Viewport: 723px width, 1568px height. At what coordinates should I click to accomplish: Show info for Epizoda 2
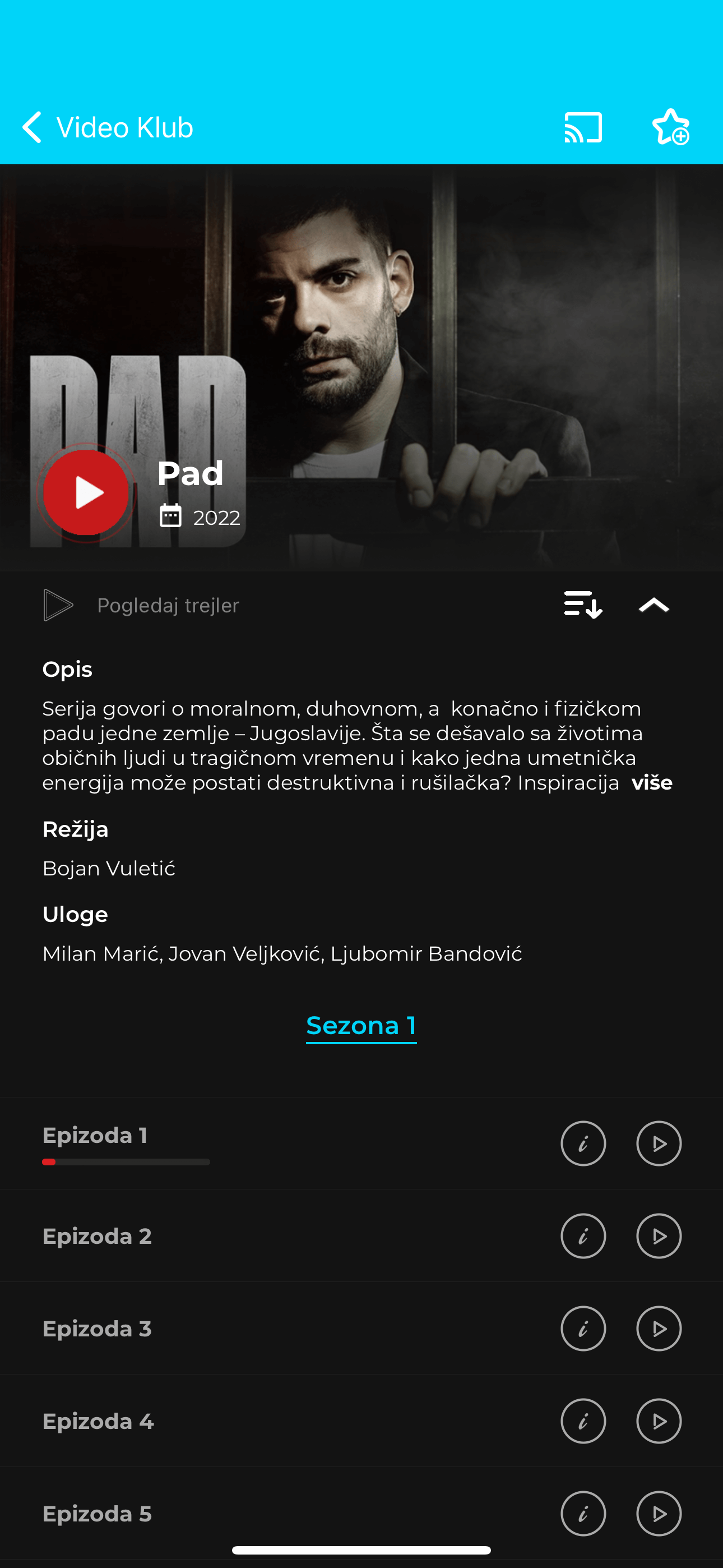coord(582,1236)
